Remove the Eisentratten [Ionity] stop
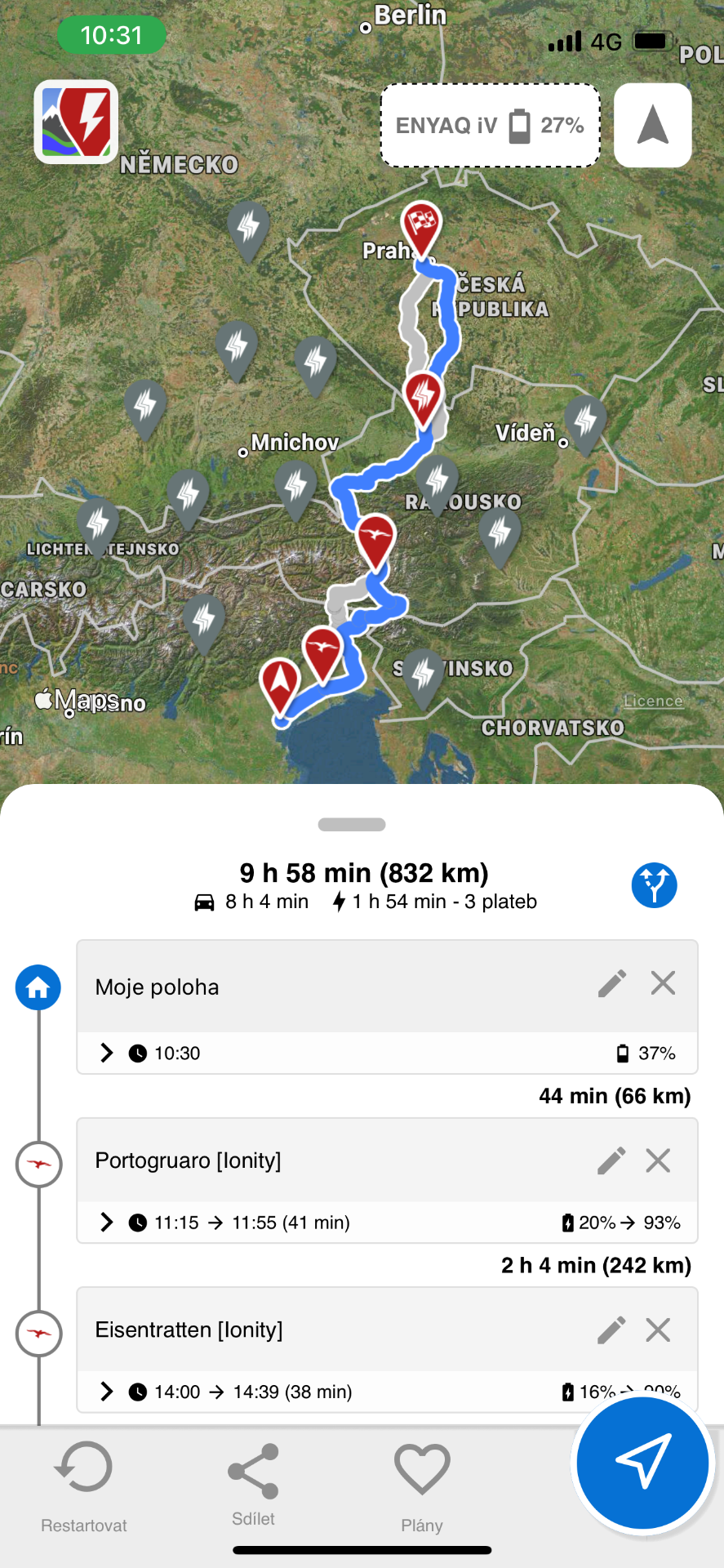 (x=658, y=1330)
